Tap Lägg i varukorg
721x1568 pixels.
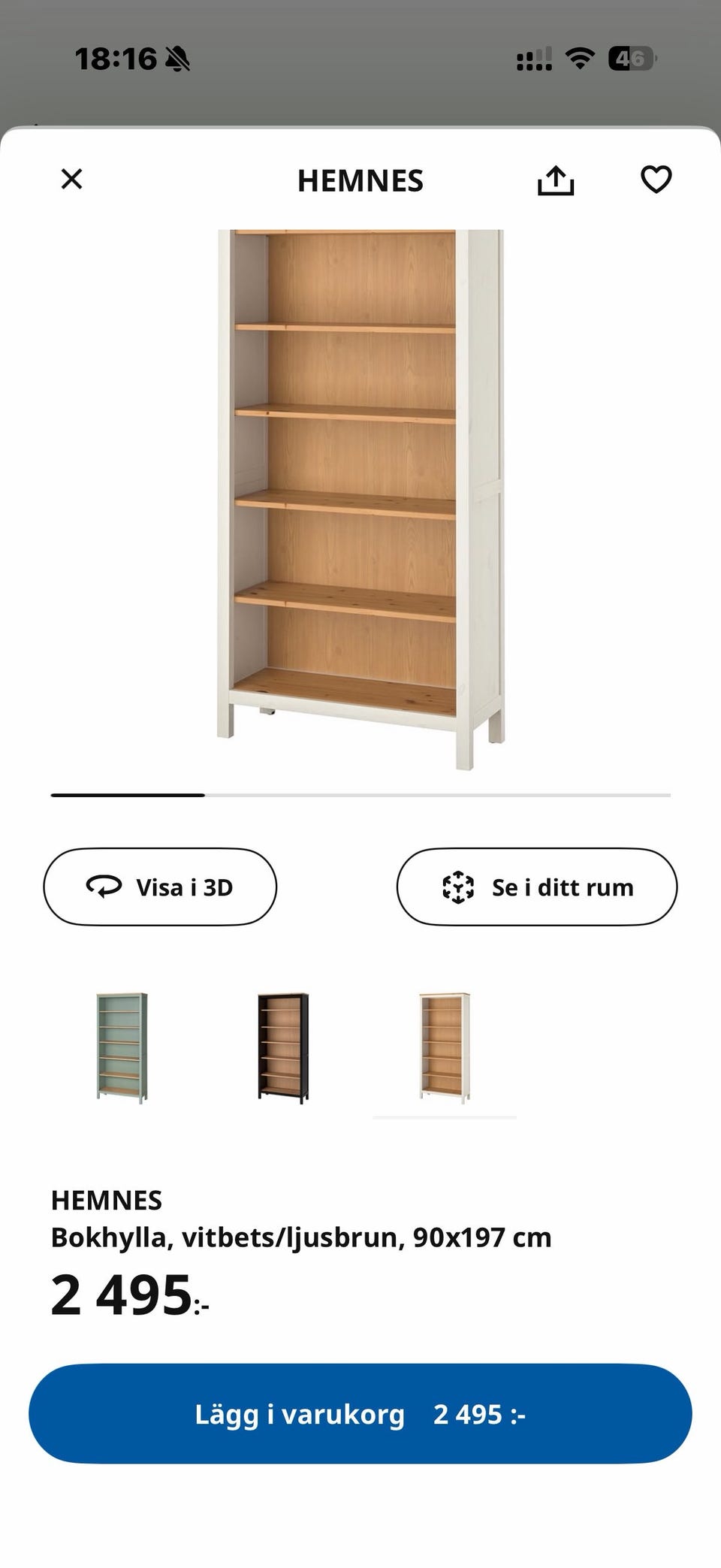(x=360, y=1413)
